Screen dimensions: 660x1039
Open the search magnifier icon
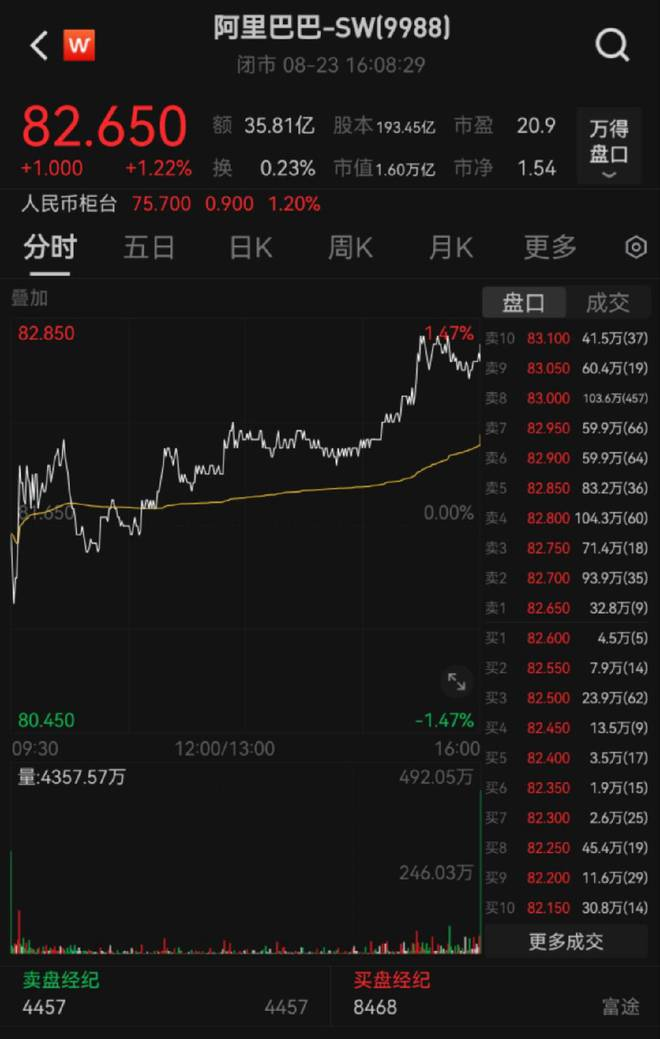(x=611, y=44)
